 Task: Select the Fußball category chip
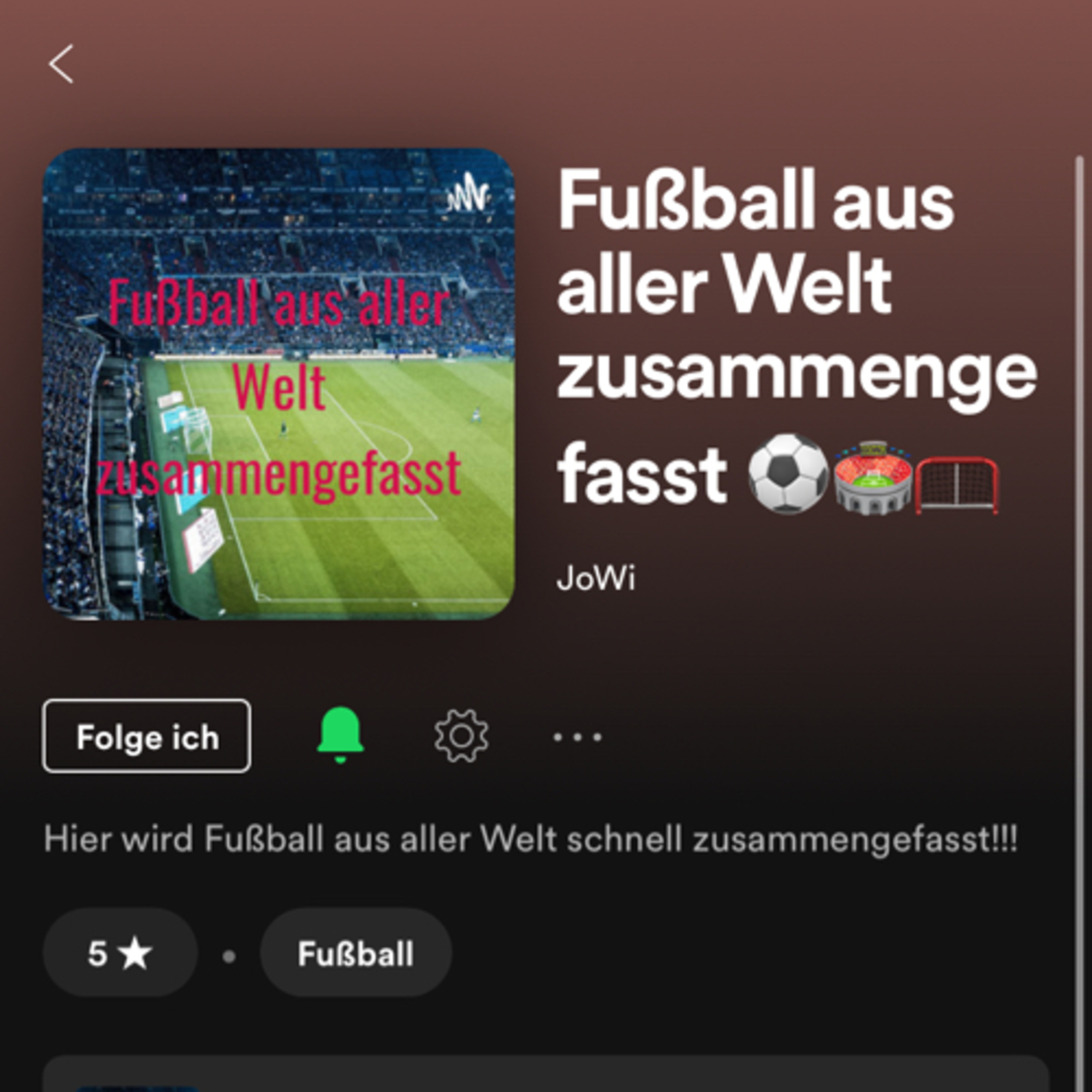pyautogui.click(x=356, y=954)
